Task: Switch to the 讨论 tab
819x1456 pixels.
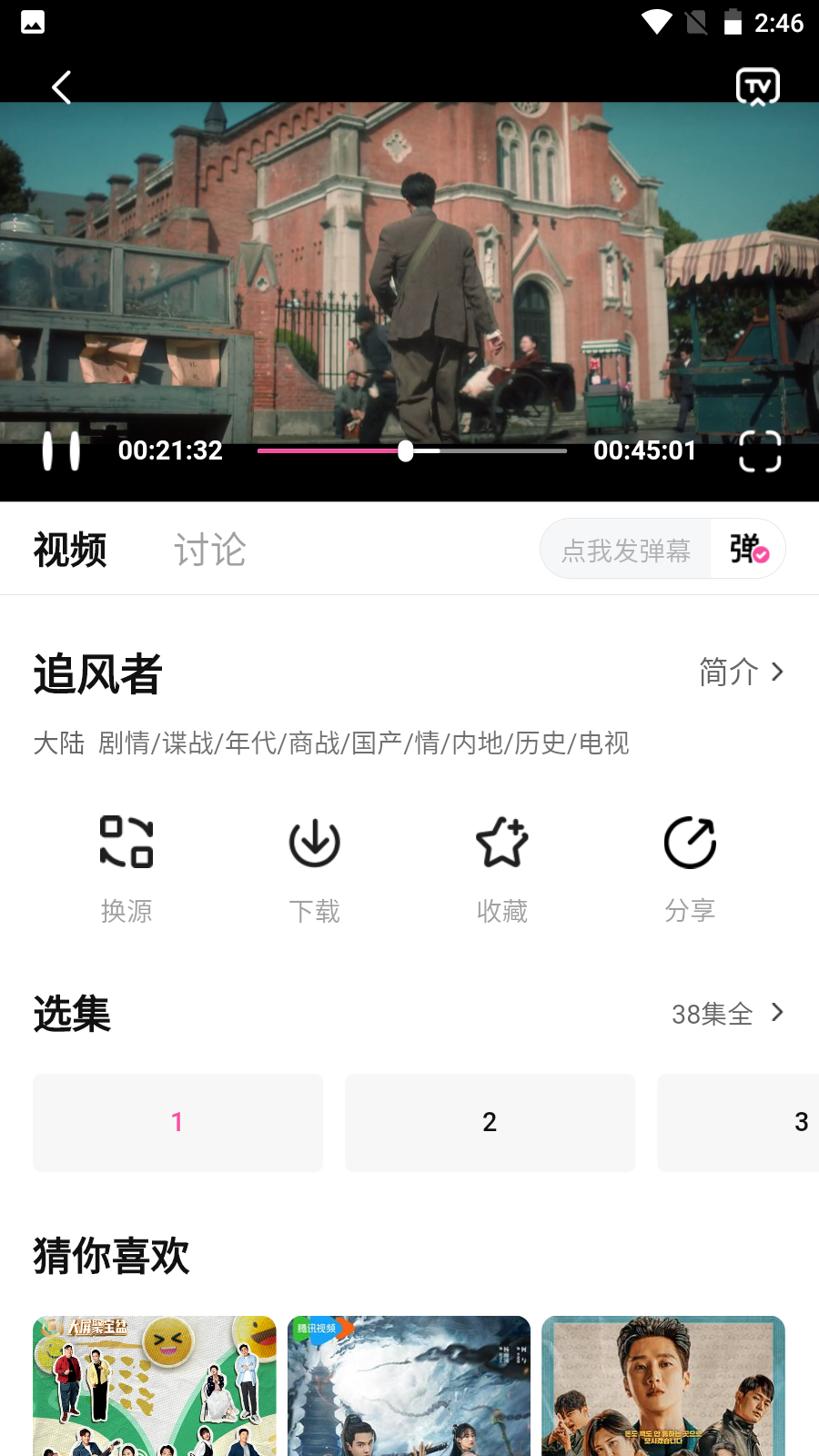Action: 210,551
